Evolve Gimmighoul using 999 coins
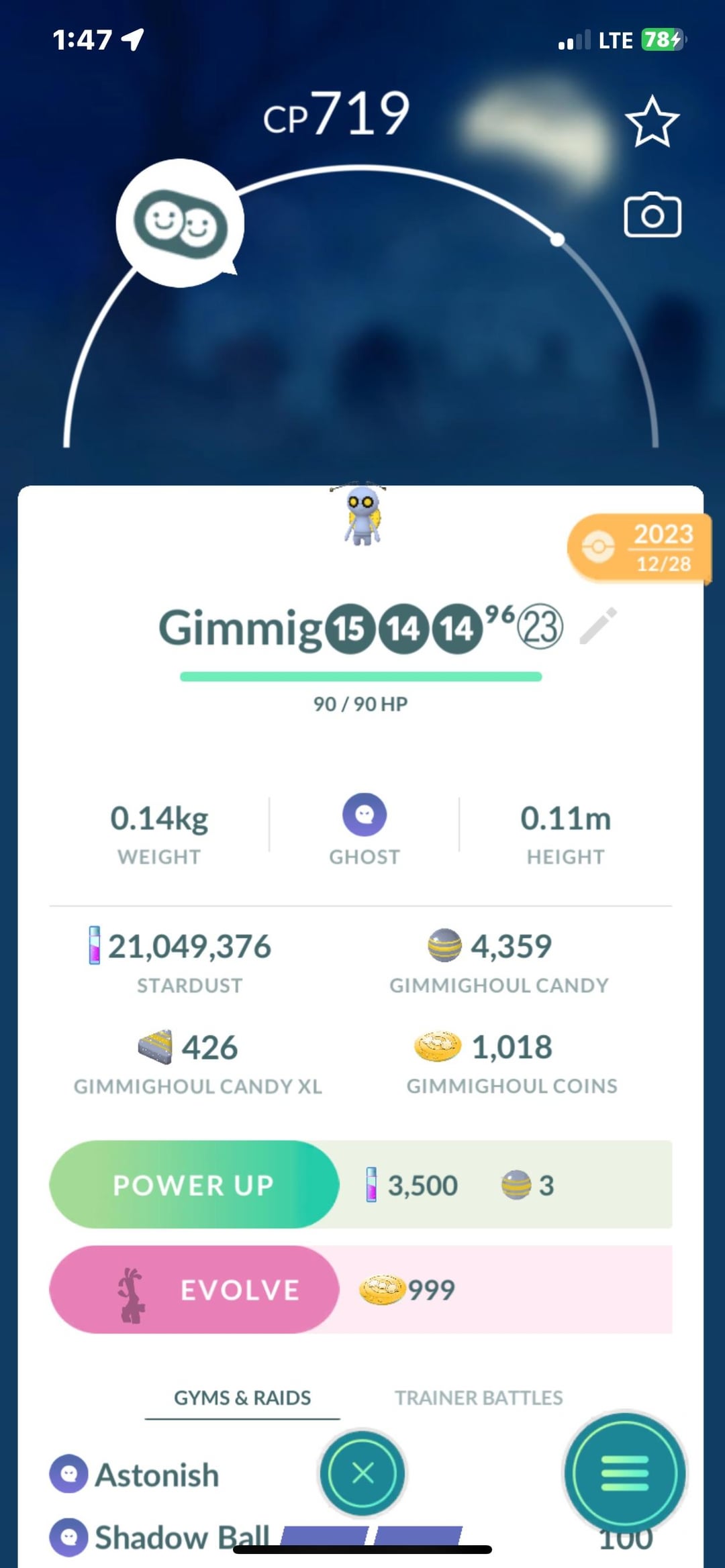This screenshot has width=725, height=1568. pyautogui.click(x=194, y=1290)
